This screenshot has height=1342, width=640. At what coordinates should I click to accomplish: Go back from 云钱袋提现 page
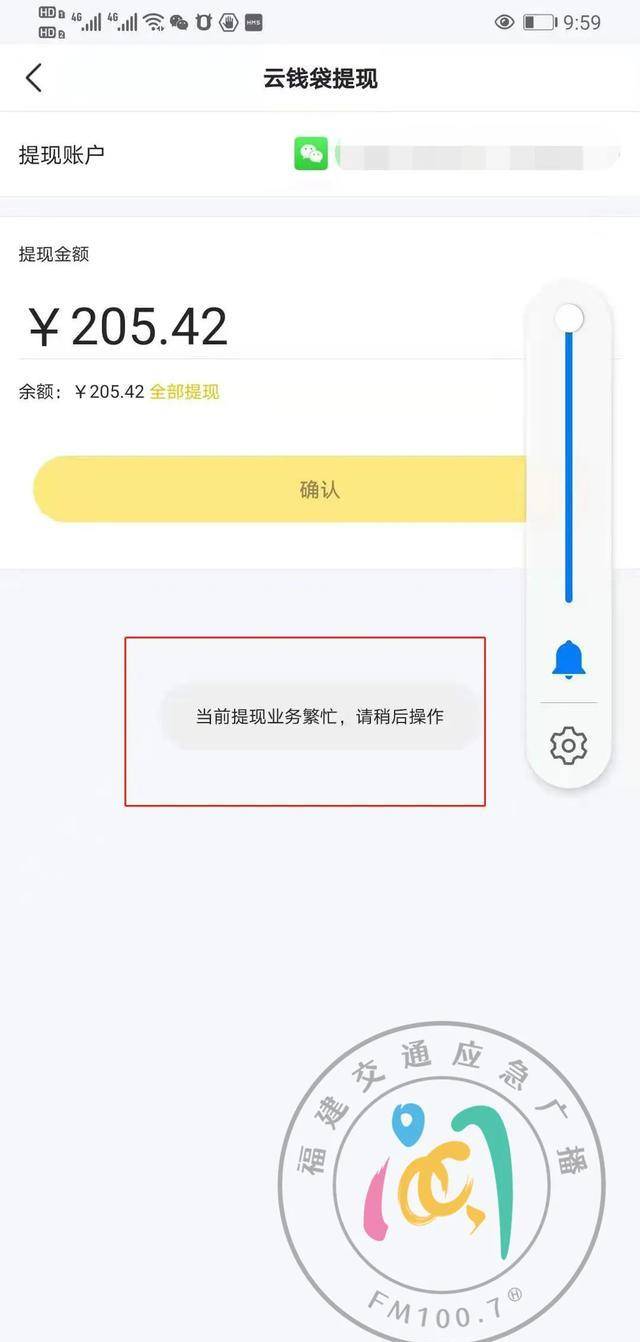34,78
